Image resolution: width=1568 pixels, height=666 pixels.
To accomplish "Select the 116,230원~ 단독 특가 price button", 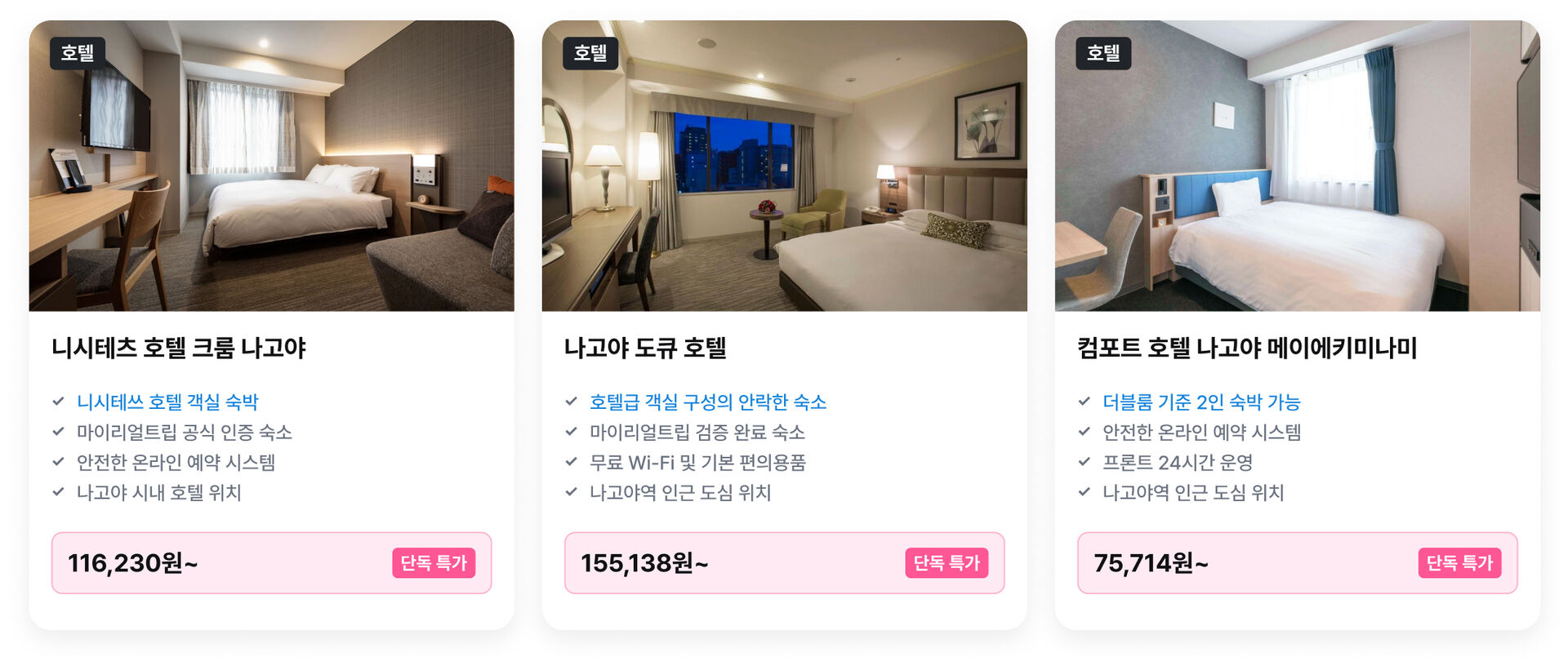I will pyautogui.click(x=271, y=563).
